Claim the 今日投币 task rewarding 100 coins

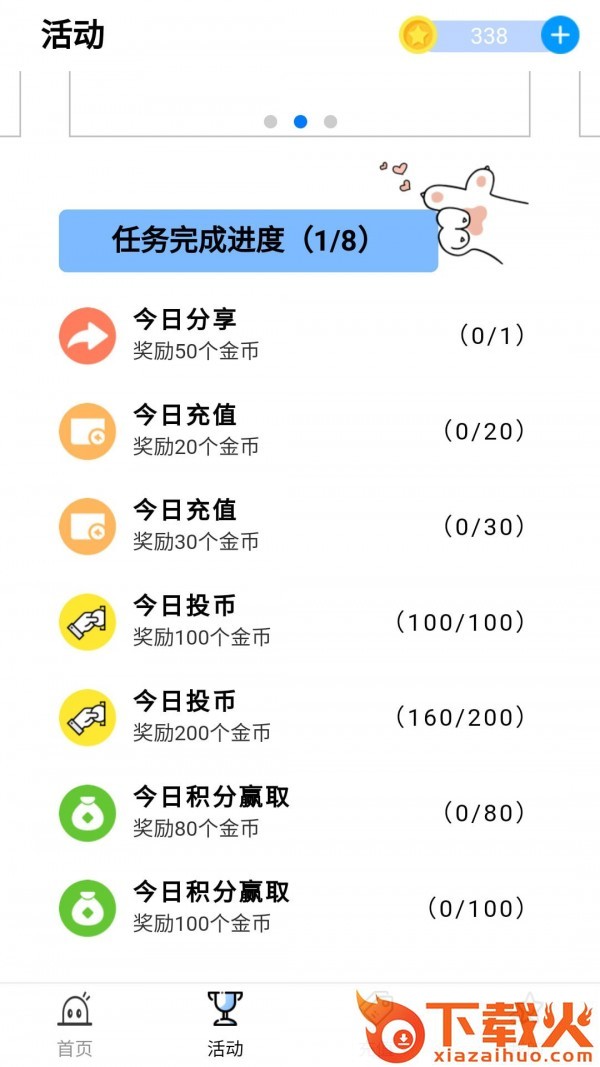(x=290, y=622)
